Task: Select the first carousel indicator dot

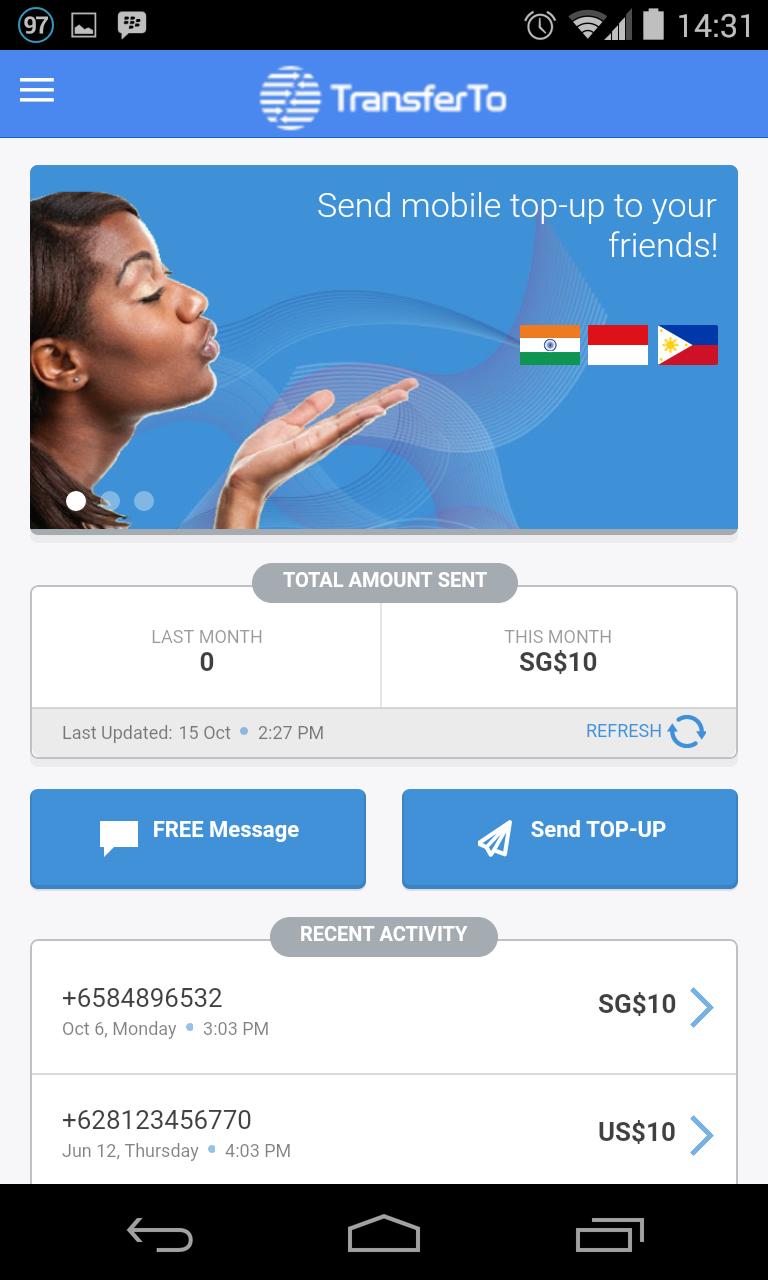Action: pyautogui.click(x=76, y=501)
